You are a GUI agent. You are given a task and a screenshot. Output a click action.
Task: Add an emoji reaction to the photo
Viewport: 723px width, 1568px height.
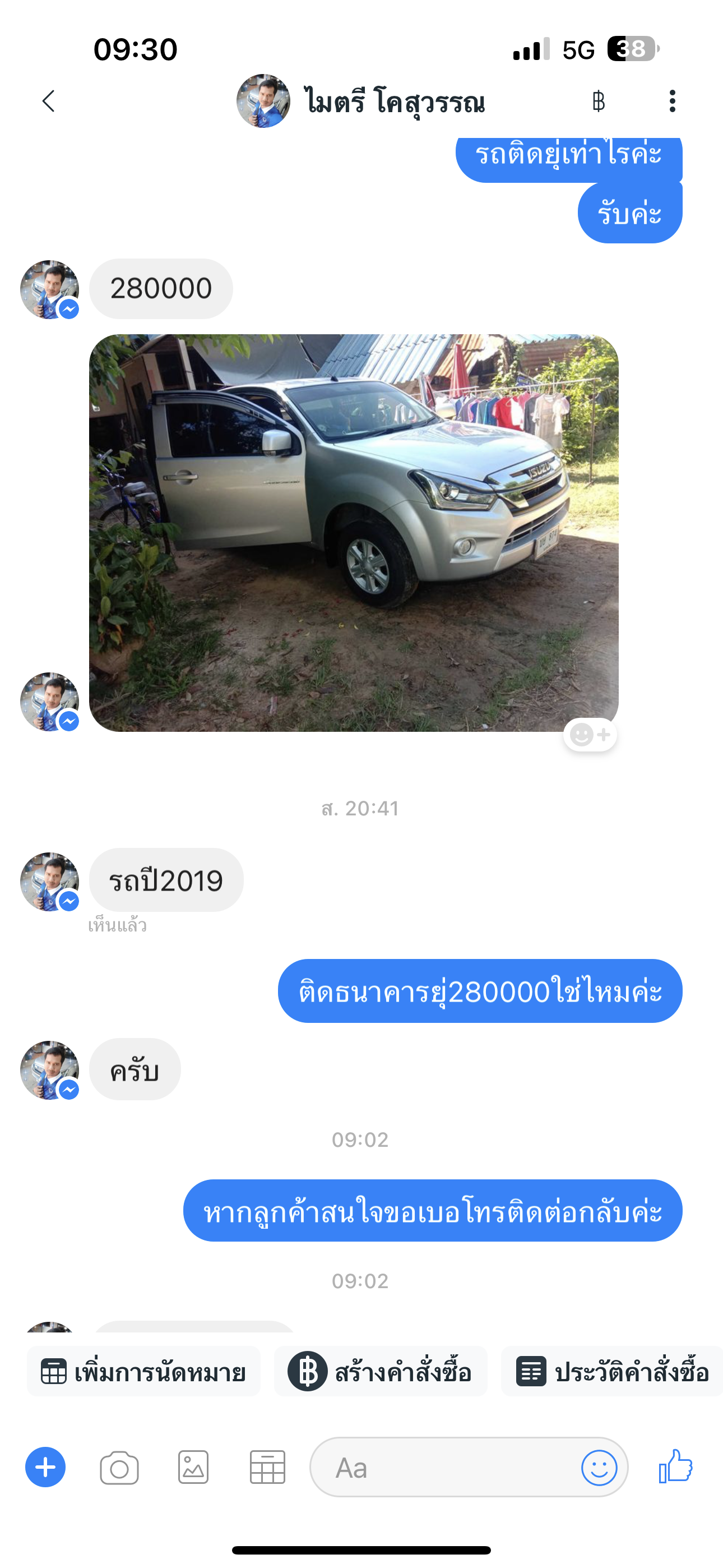[590, 735]
